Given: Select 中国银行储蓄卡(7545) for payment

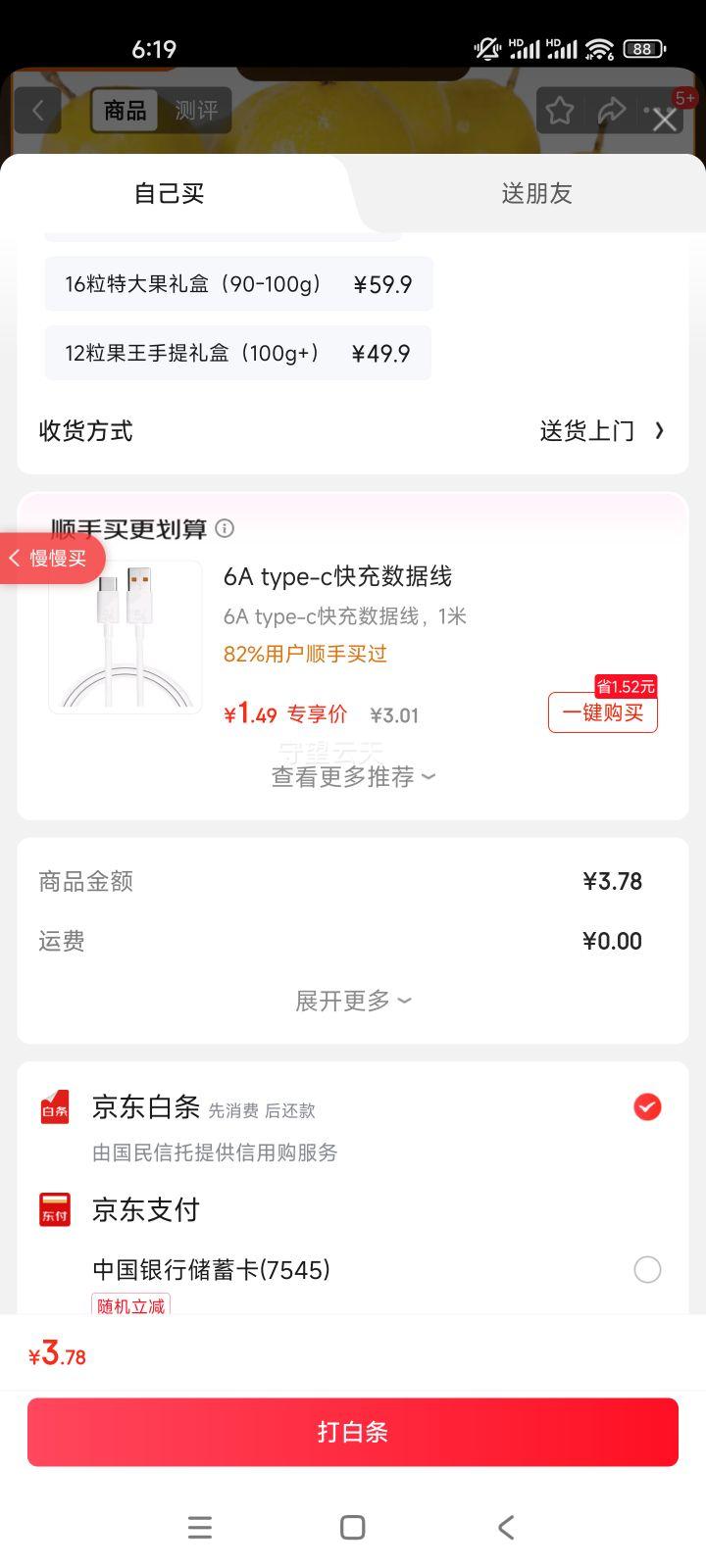Looking at the screenshot, I should pos(646,1270).
